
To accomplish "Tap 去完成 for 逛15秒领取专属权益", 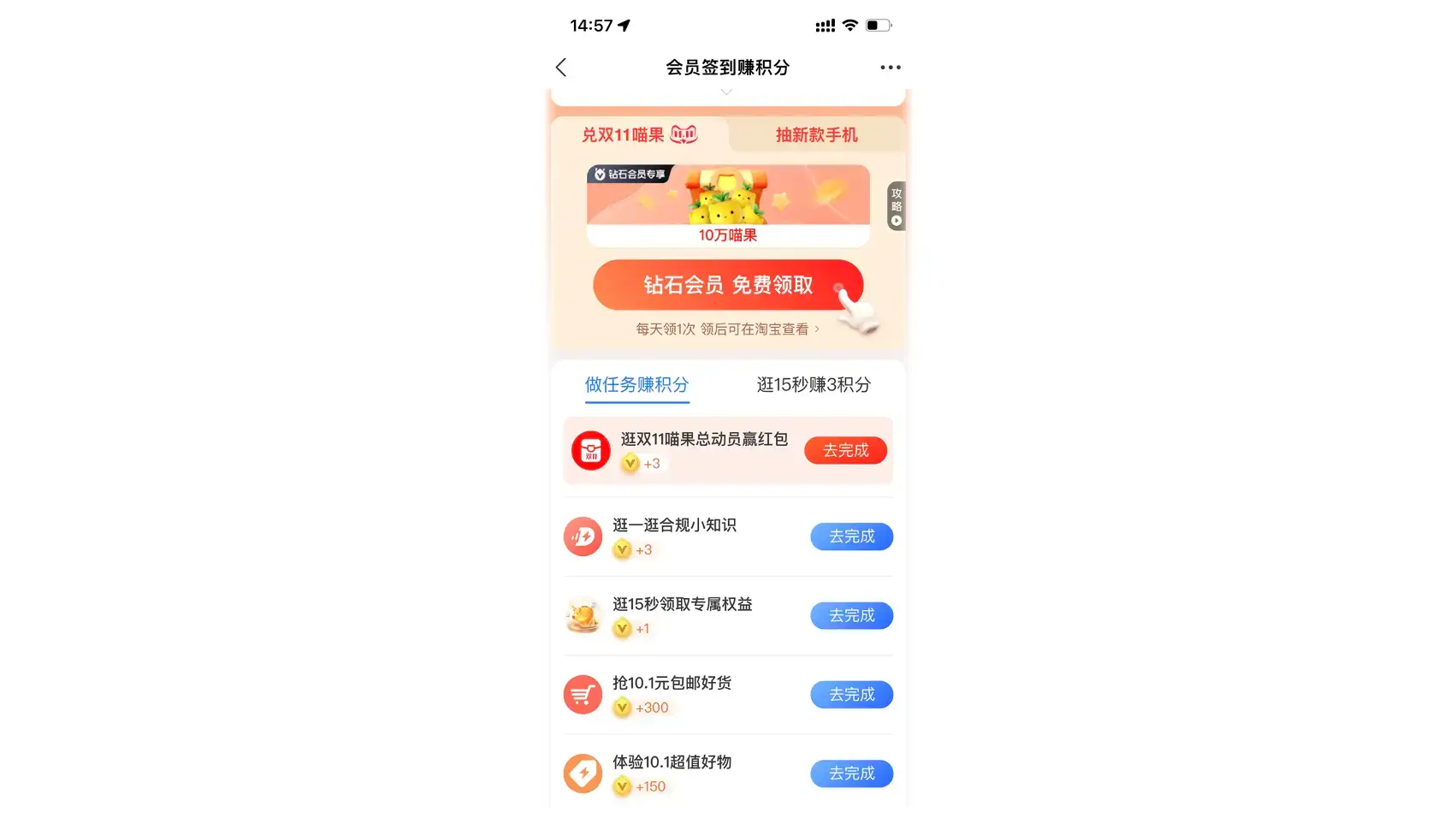I will pyautogui.click(x=851, y=616).
